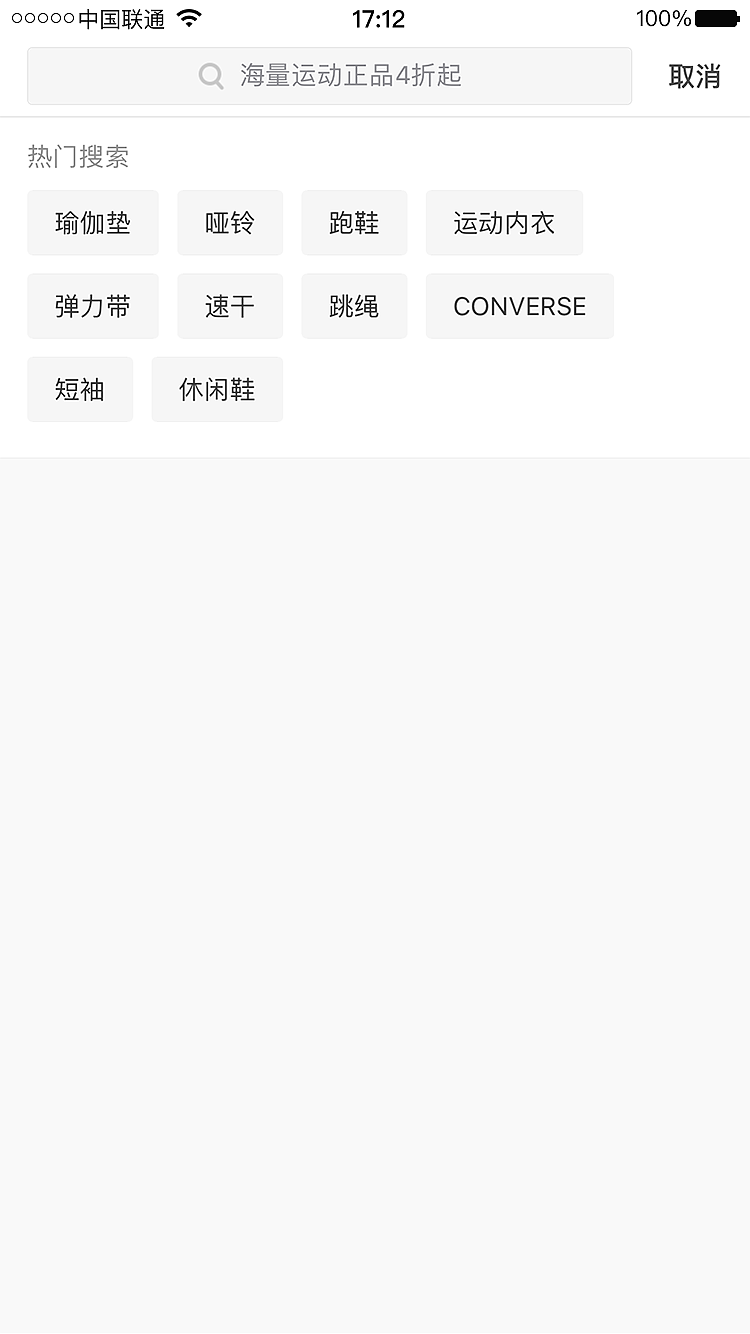This screenshot has height=1334, width=750.
Task: Open 休闲鞋 search results
Action: pos(217,389)
